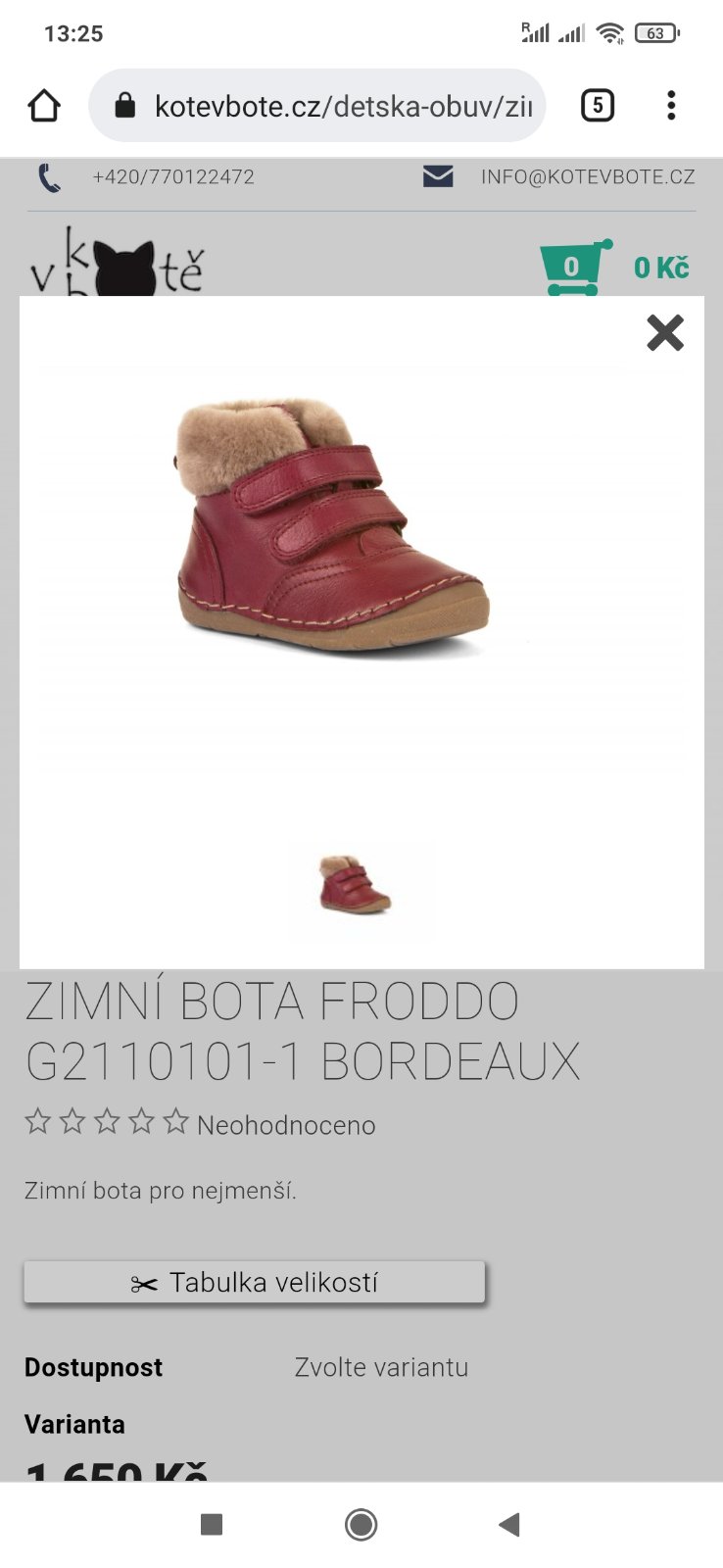This screenshot has height=1568, width=723.
Task: Open recent apps from the navigation bar
Action: (x=212, y=1524)
